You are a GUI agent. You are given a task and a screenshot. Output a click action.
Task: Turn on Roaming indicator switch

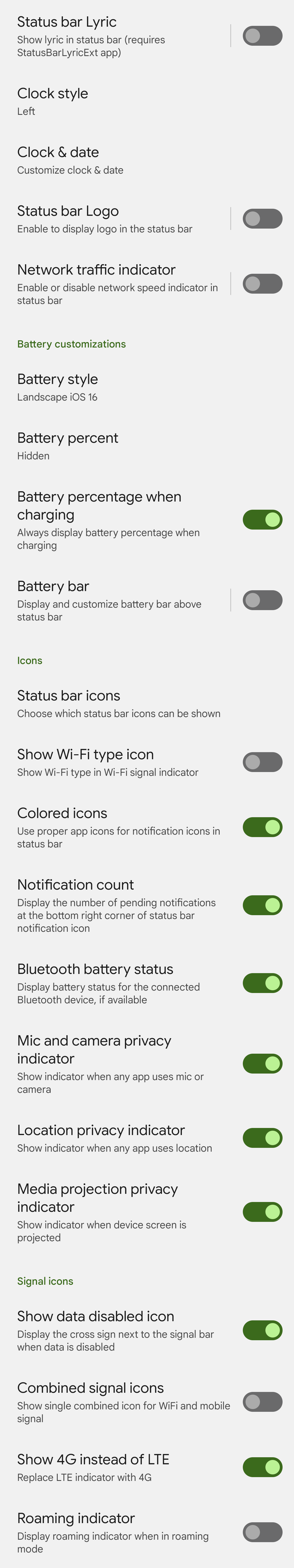pos(262,1532)
